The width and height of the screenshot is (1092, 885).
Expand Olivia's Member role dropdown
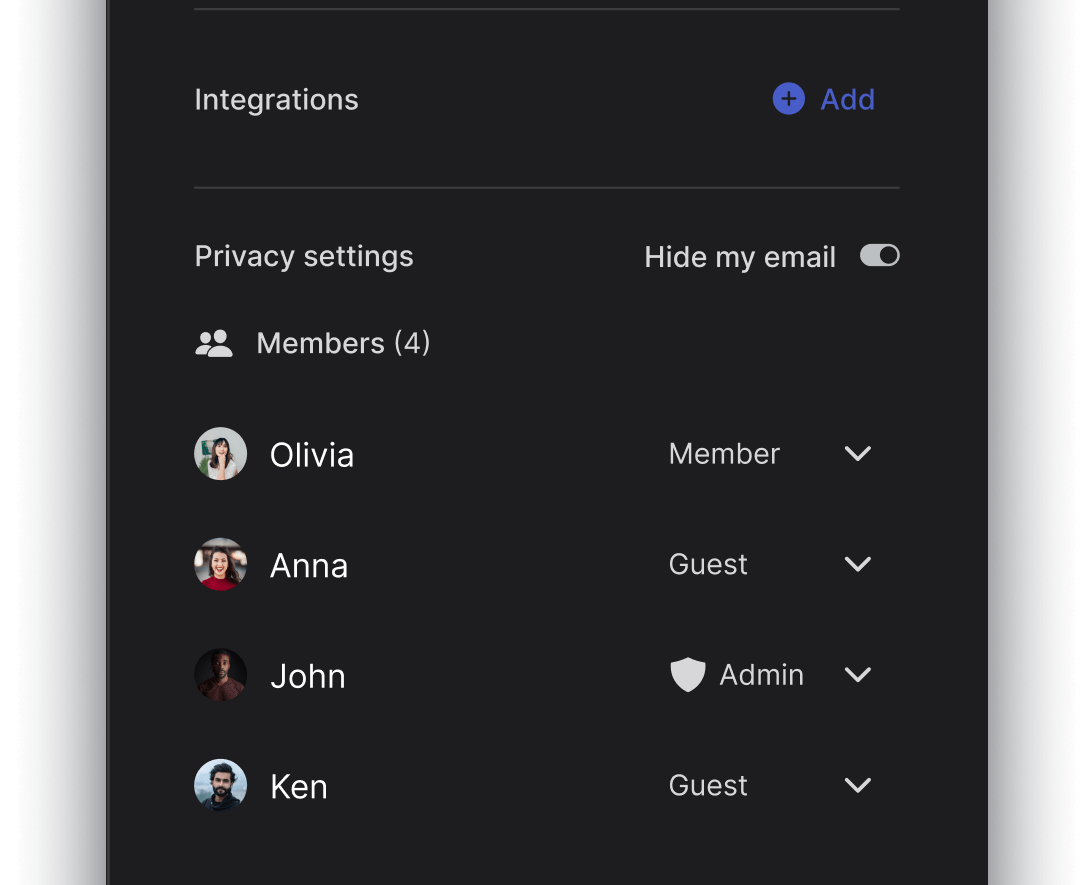[857, 454]
